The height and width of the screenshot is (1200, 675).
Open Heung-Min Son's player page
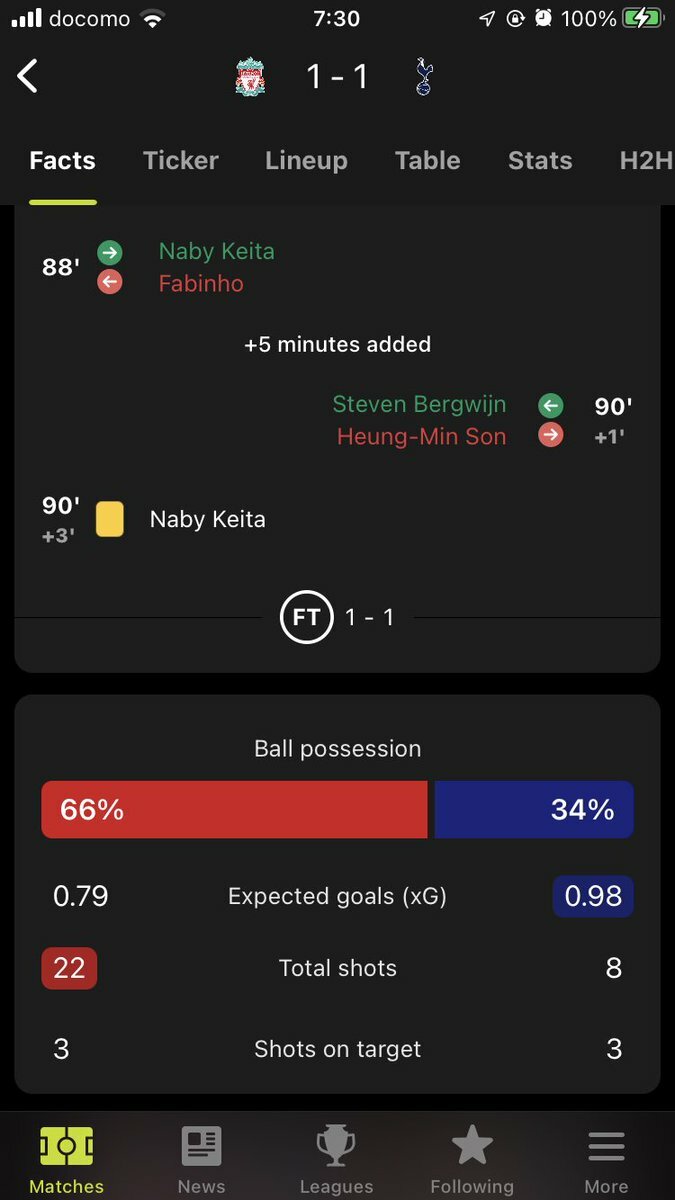click(421, 436)
